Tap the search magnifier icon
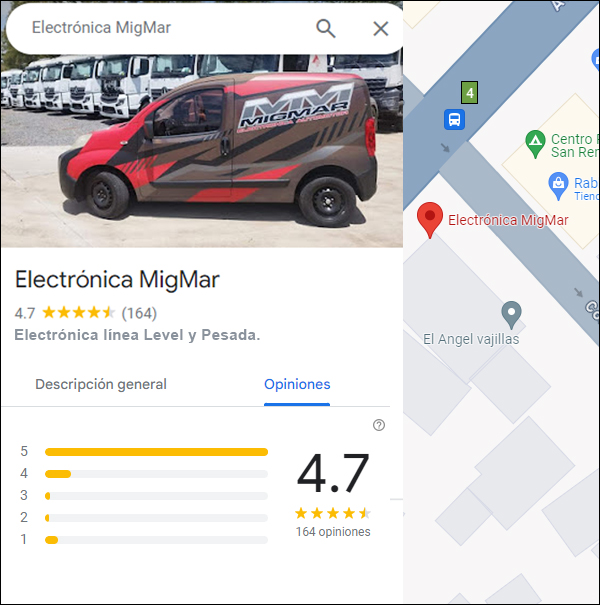 326,29
